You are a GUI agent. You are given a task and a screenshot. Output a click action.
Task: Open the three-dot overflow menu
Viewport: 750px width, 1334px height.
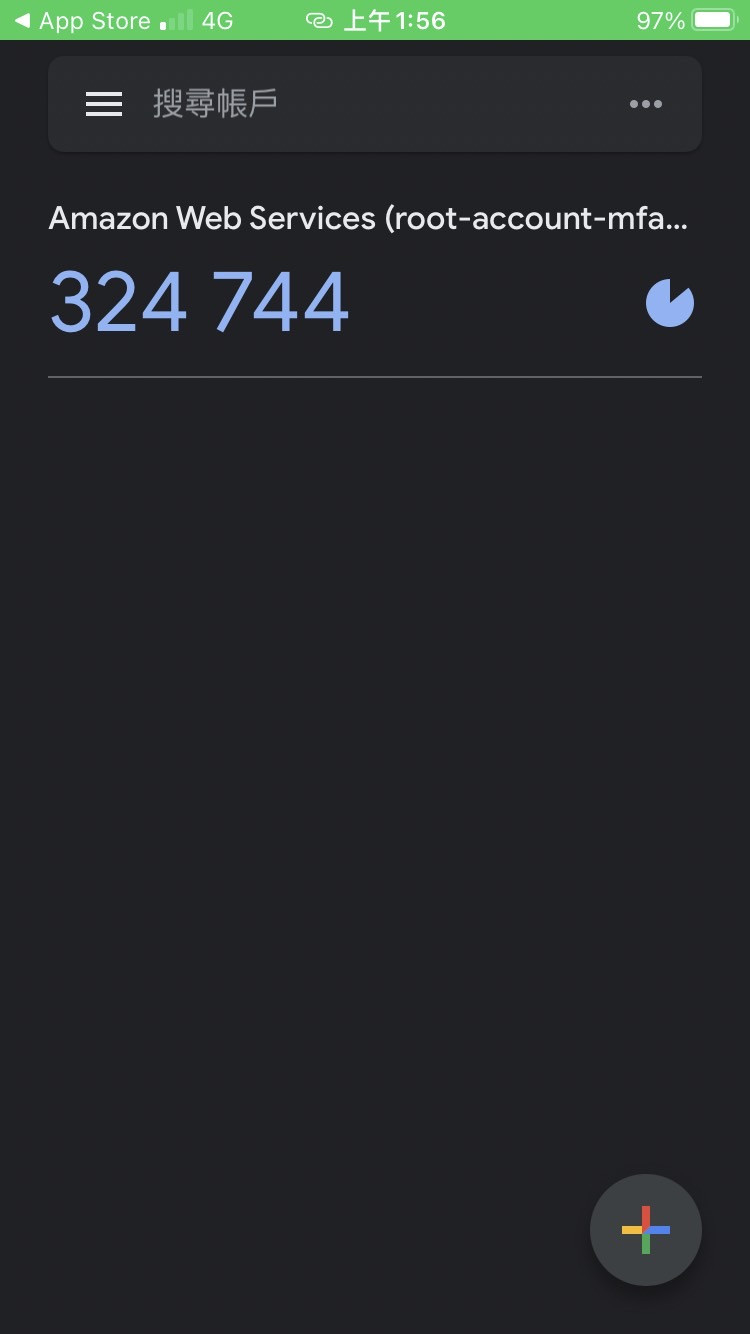point(645,104)
